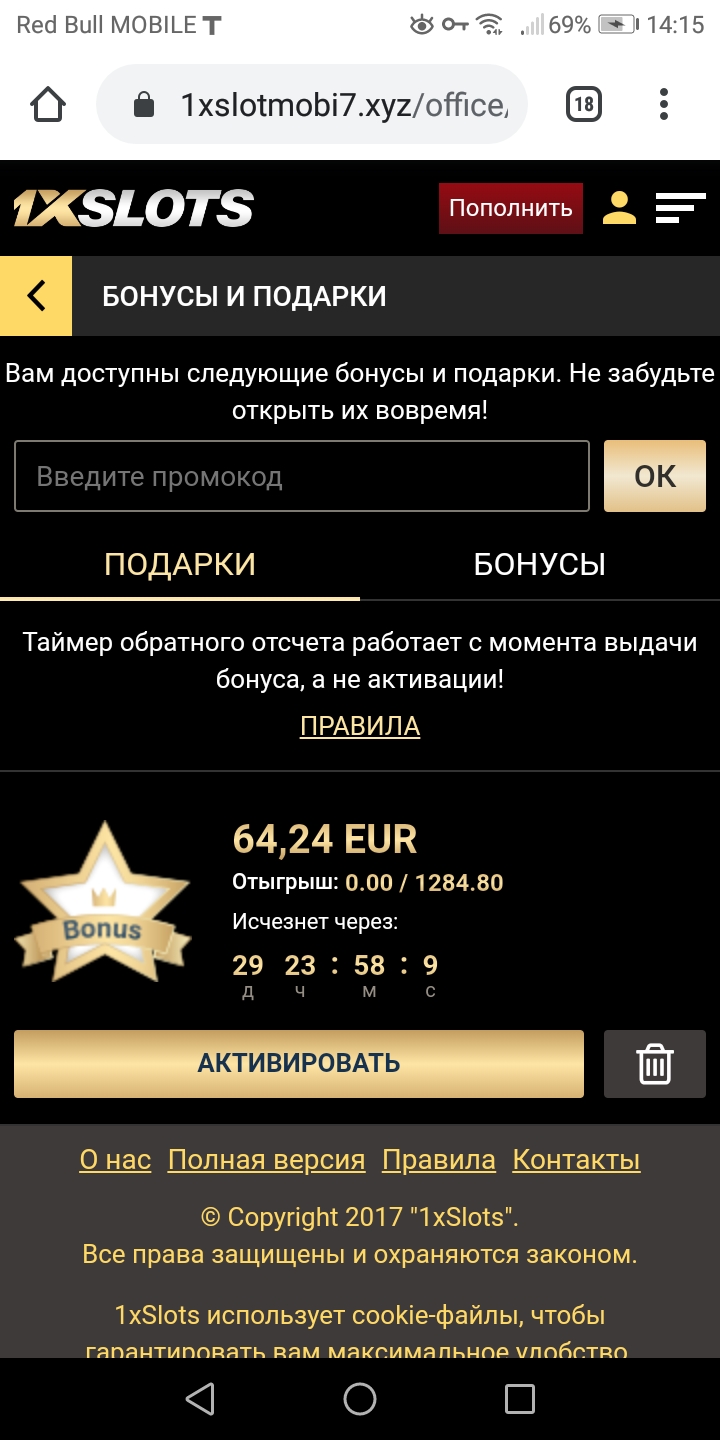Viewport: 720px width, 1440px height.
Task: Open the browser overflow menu
Action: (x=664, y=104)
